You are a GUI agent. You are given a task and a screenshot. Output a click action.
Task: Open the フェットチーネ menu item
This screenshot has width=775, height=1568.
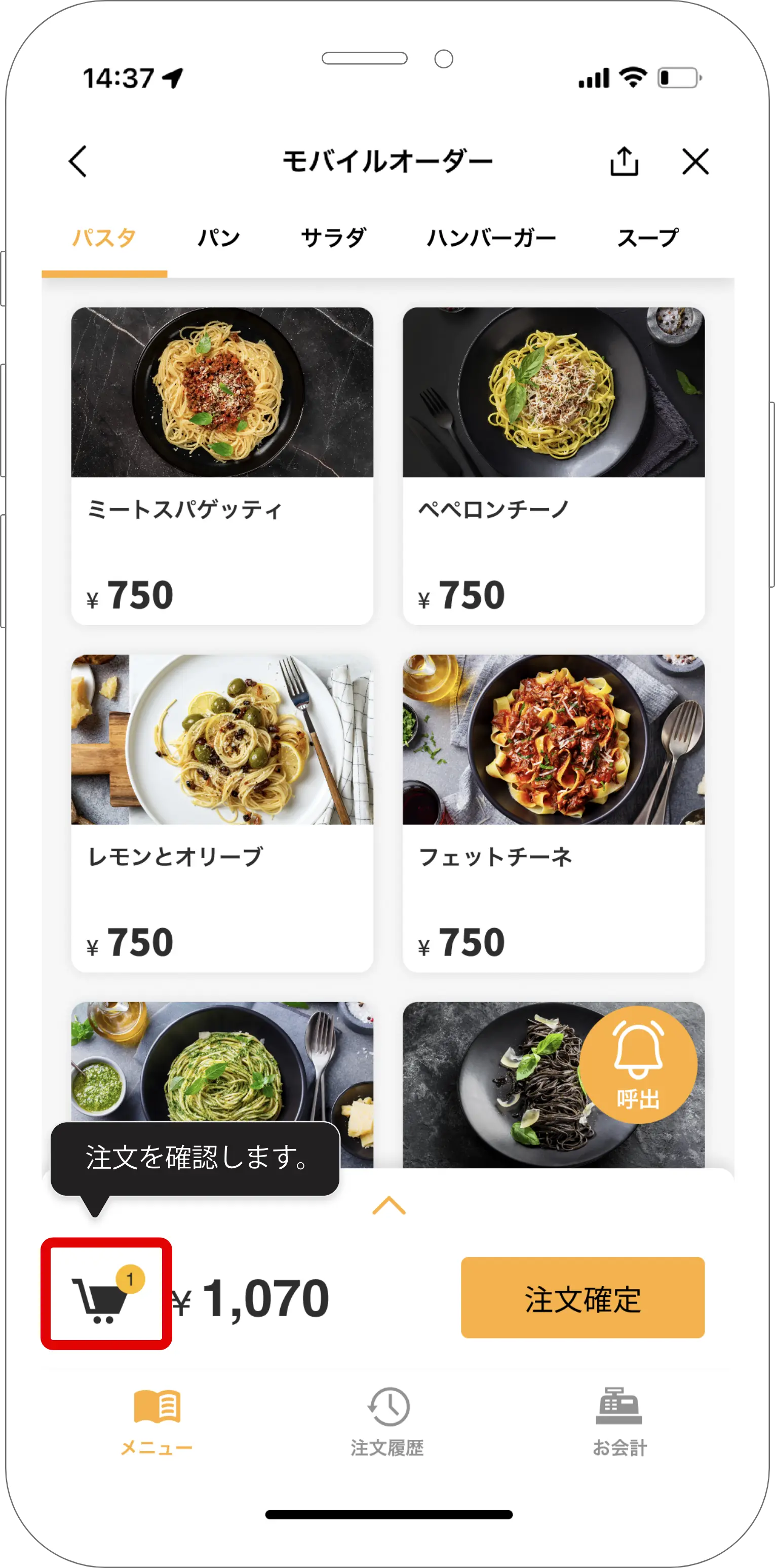point(554,813)
